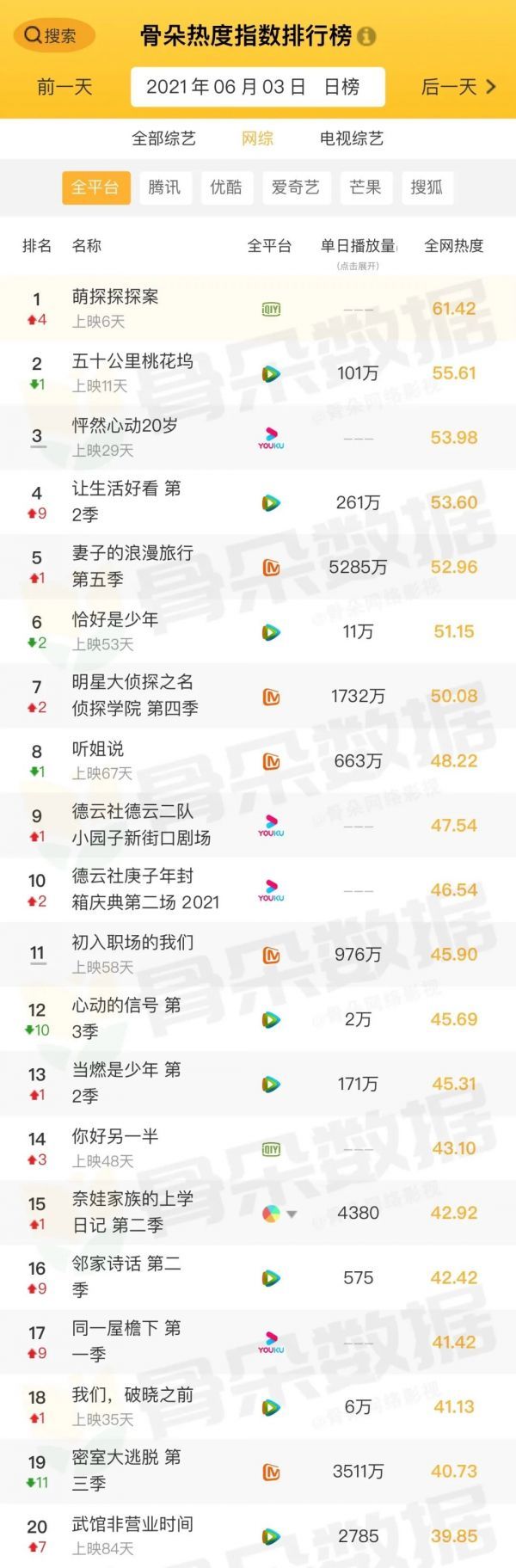Filter by 搜狐 platform
The height and width of the screenshot is (1568, 516).
pos(427,188)
